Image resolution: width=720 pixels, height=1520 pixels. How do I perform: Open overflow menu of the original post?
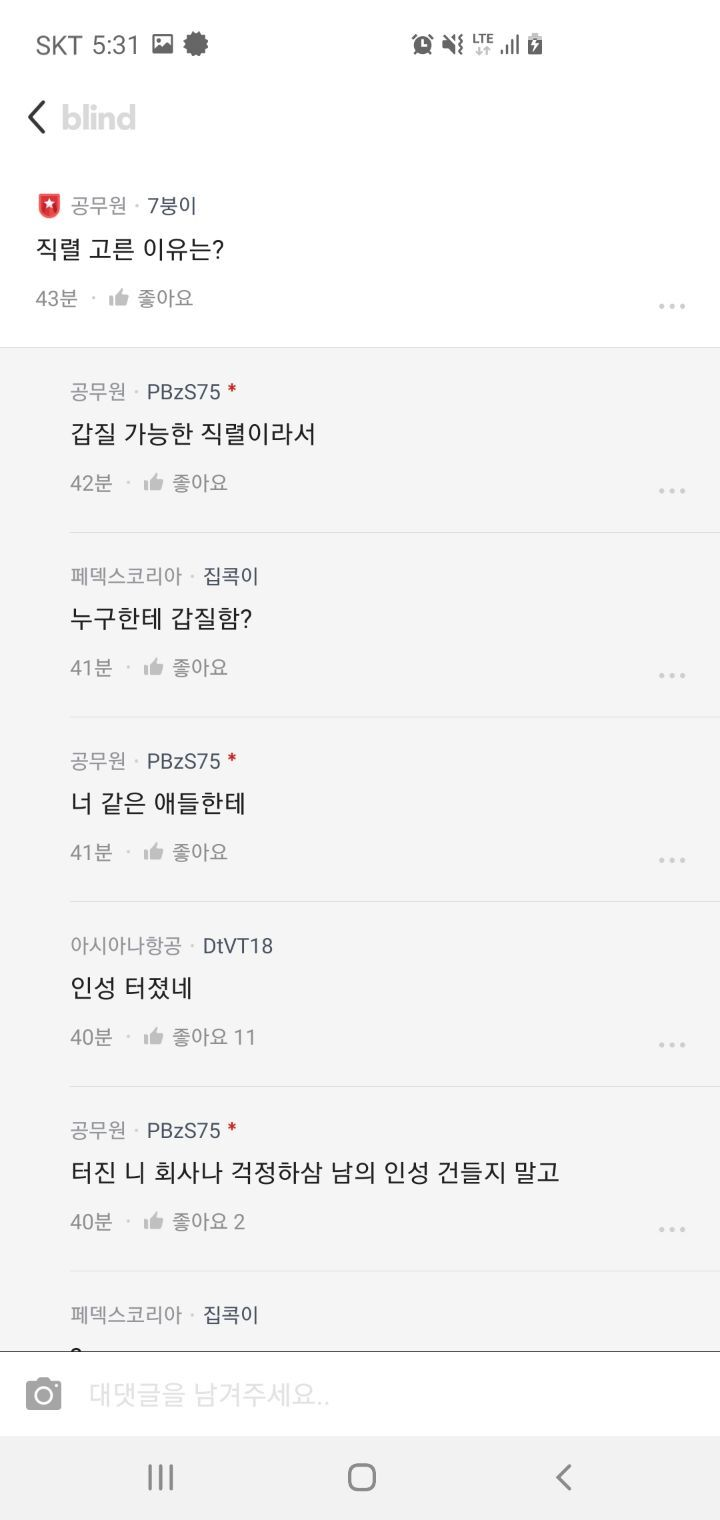pos(672,306)
